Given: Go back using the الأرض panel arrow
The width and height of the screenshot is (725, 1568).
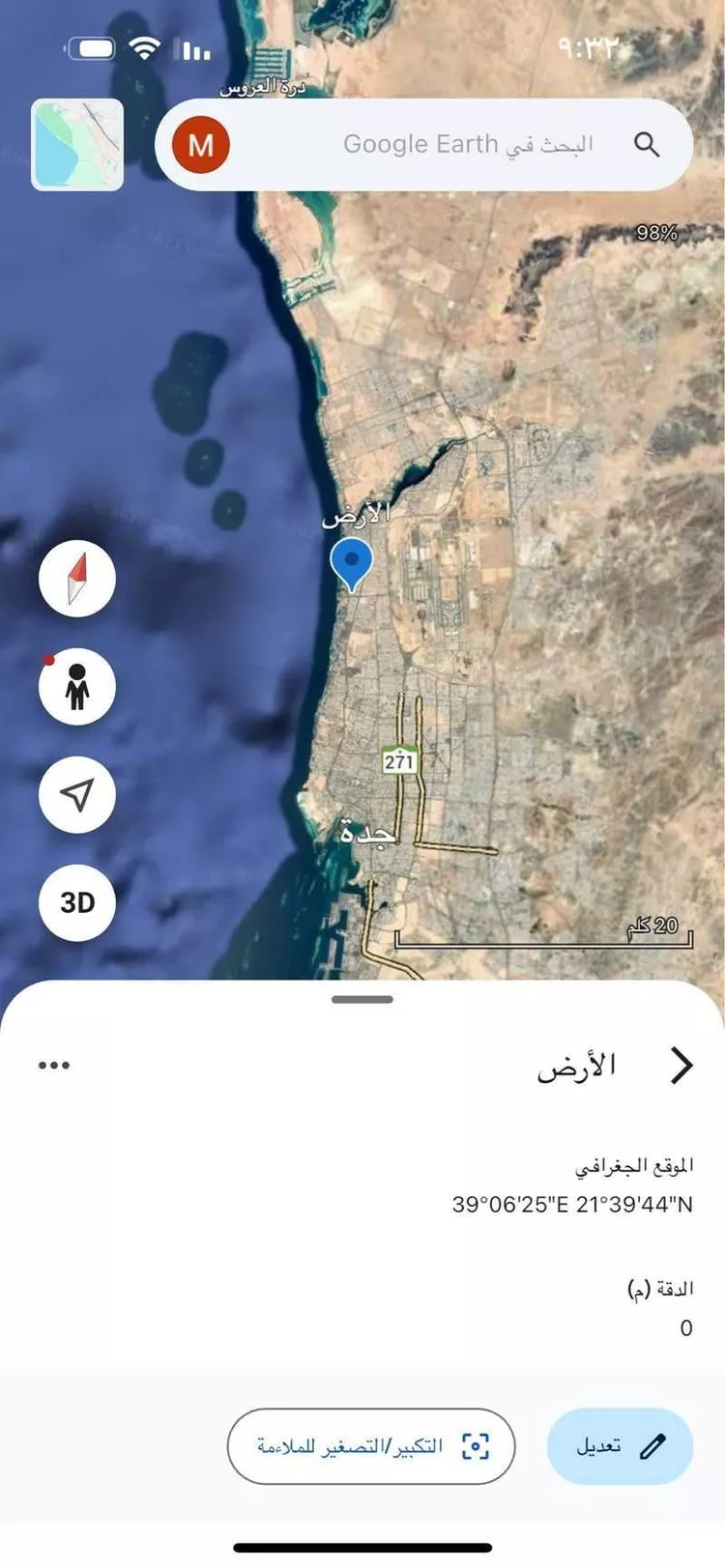Looking at the screenshot, I should click(681, 1066).
